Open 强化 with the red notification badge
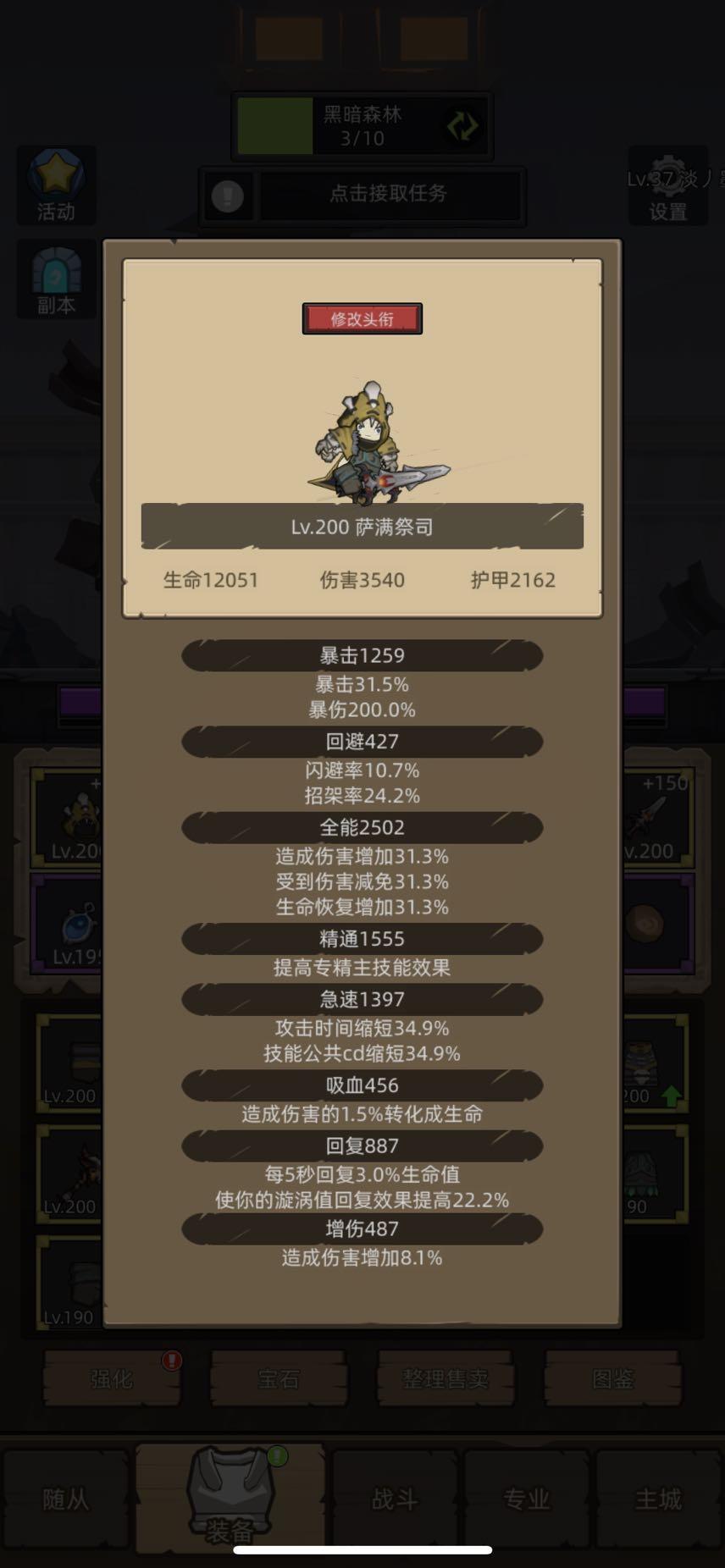 pos(110,1378)
